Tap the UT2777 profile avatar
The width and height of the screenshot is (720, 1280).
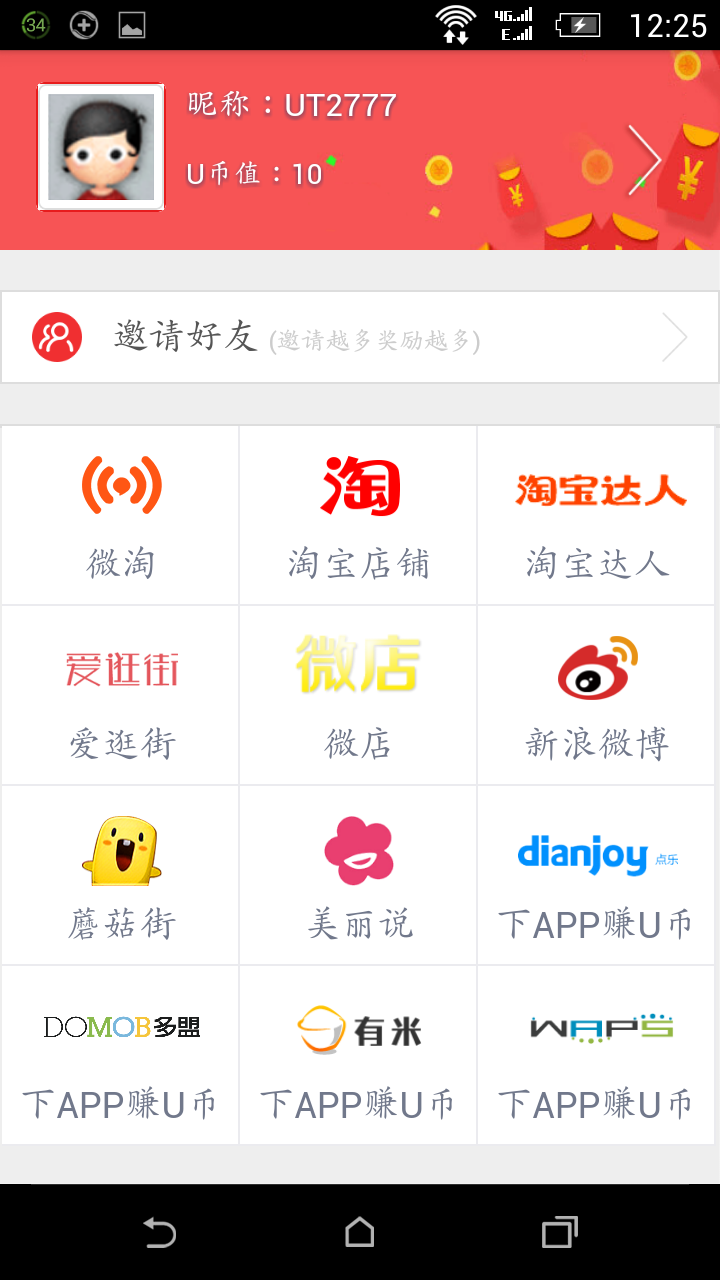[101, 147]
